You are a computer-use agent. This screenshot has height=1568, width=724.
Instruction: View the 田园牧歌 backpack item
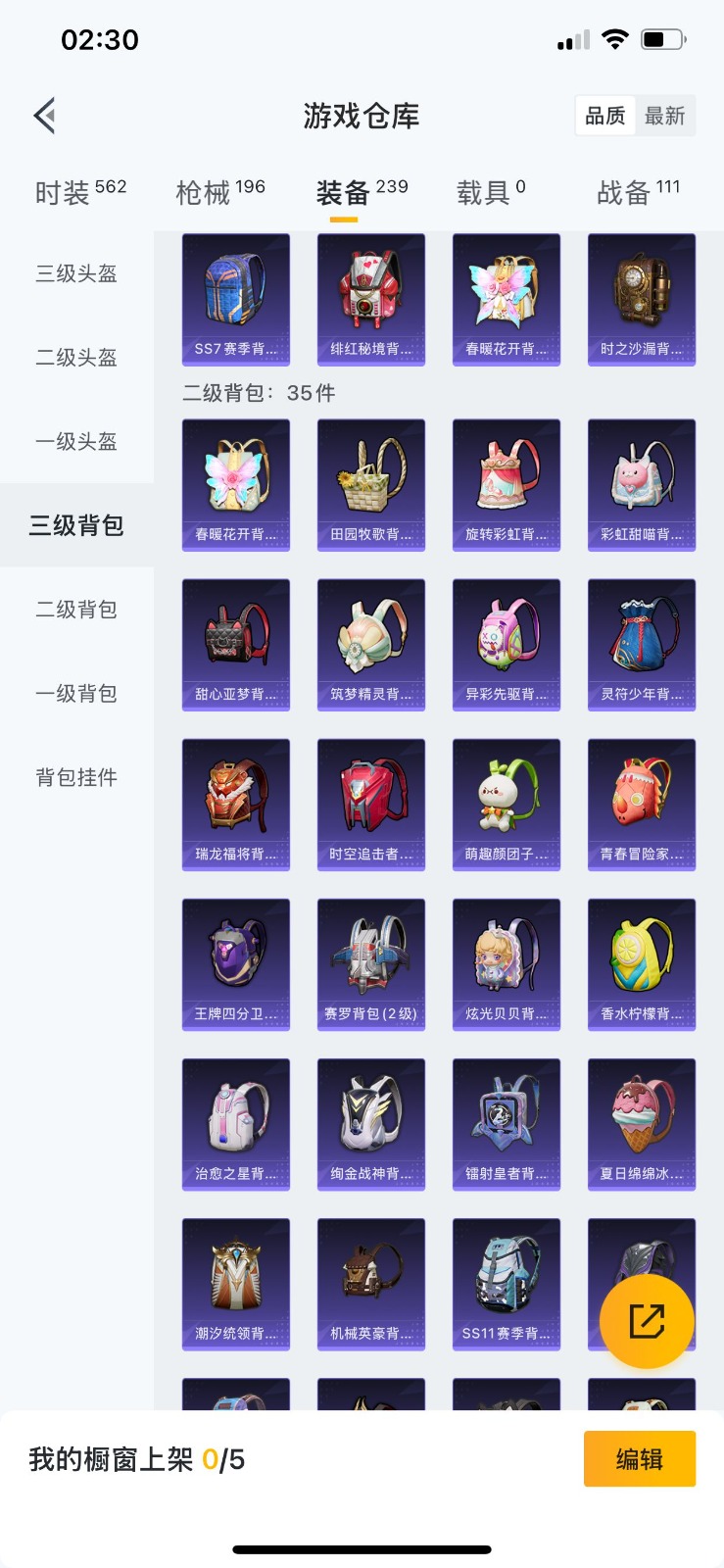coord(371,485)
